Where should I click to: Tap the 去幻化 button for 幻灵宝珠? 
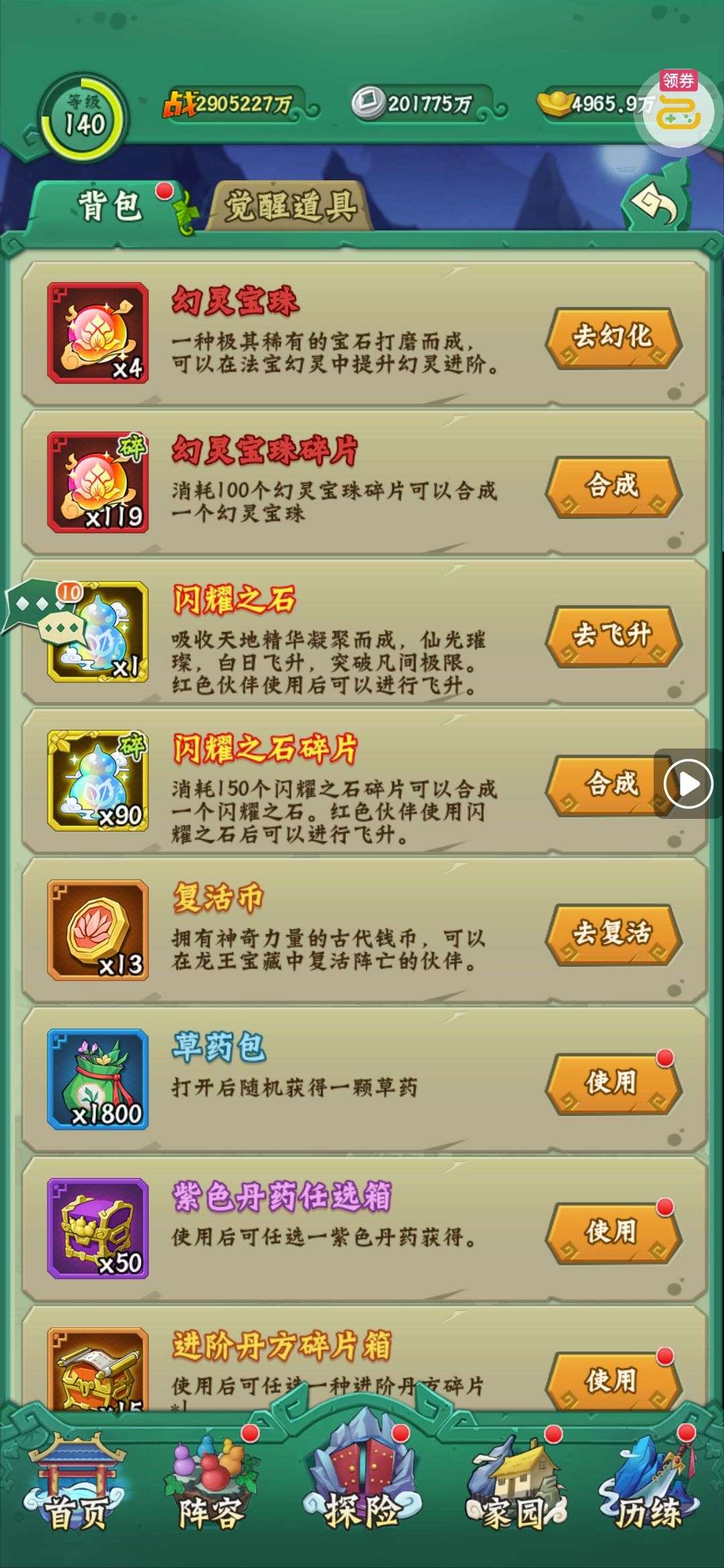[613, 336]
